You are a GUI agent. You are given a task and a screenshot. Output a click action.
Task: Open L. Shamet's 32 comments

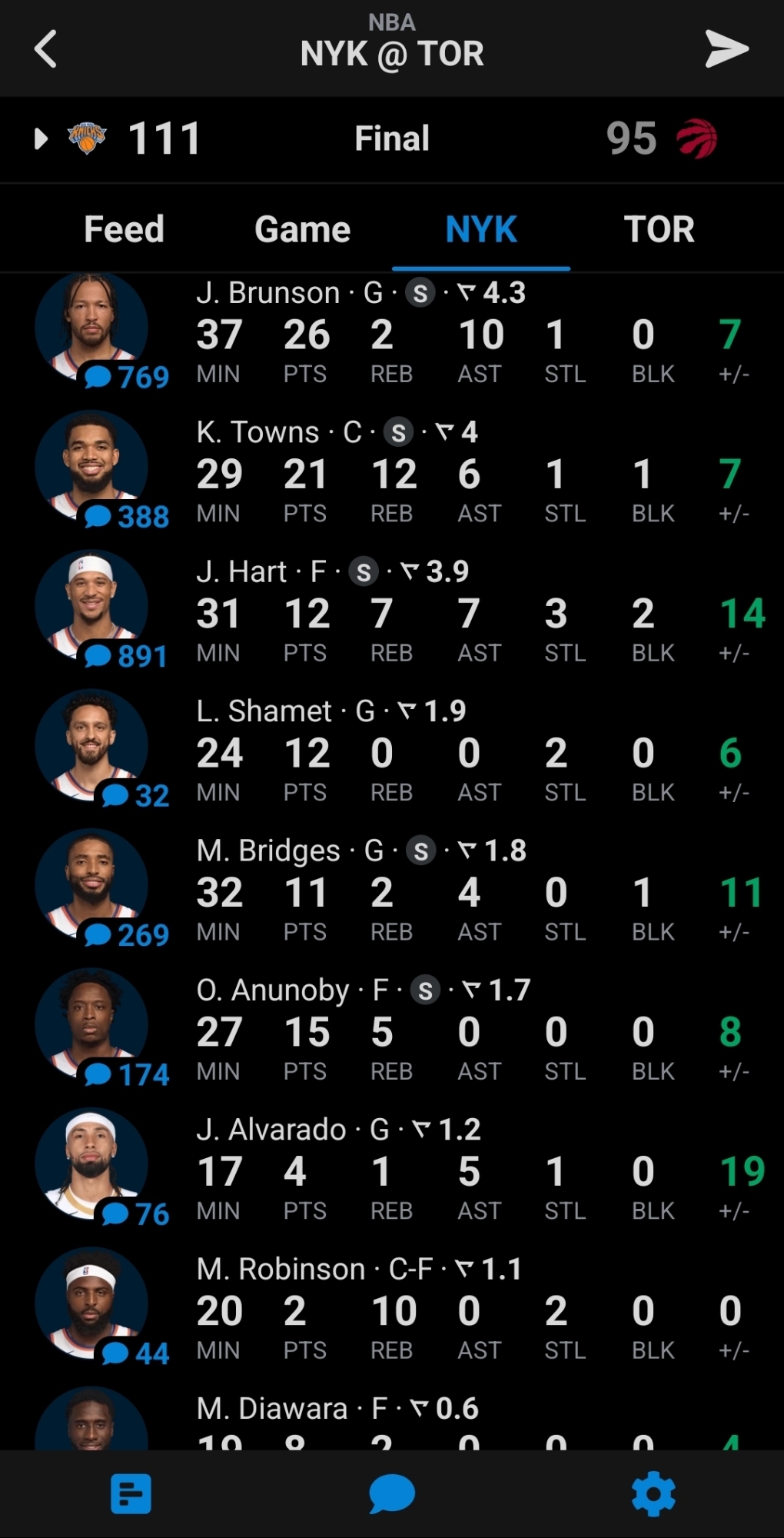(x=136, y=795)
